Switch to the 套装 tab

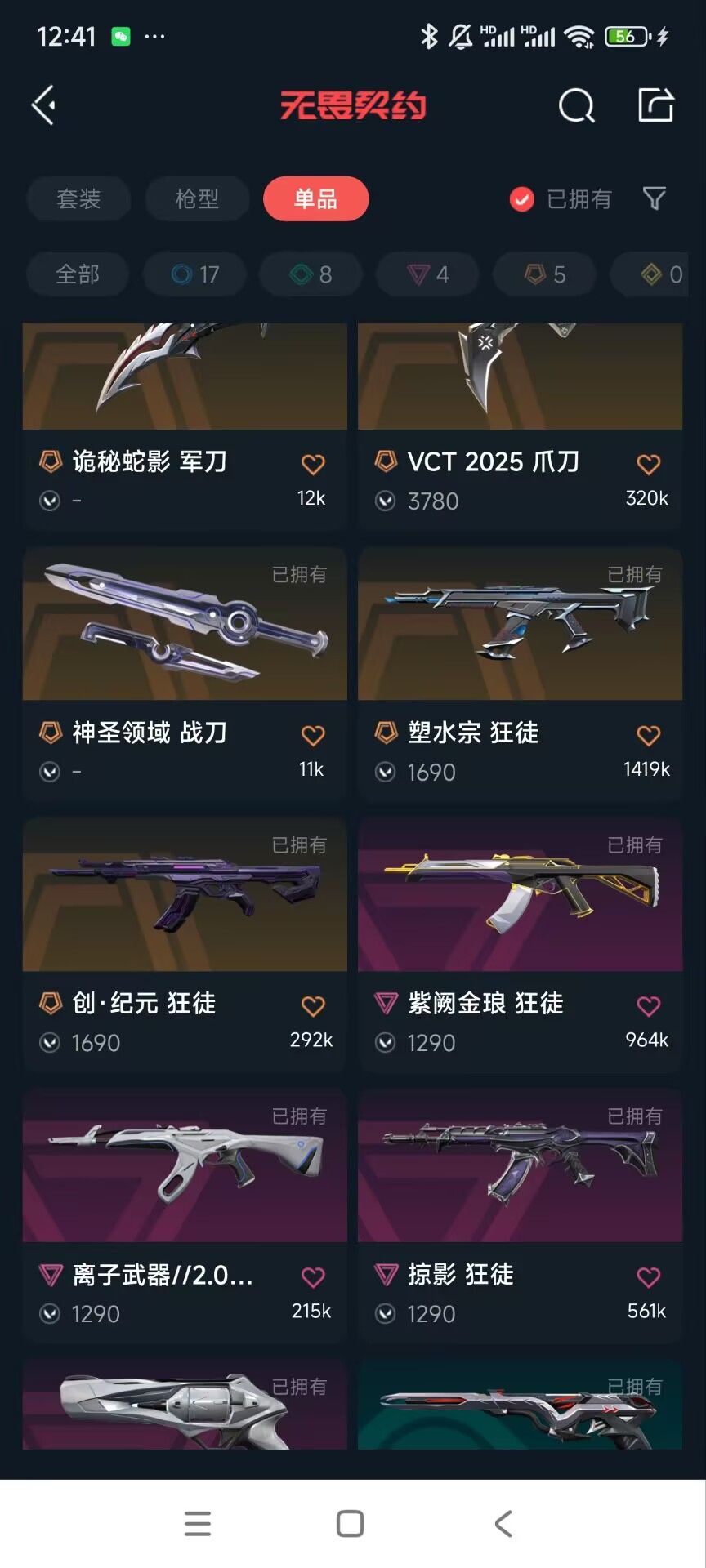[78, 198]
